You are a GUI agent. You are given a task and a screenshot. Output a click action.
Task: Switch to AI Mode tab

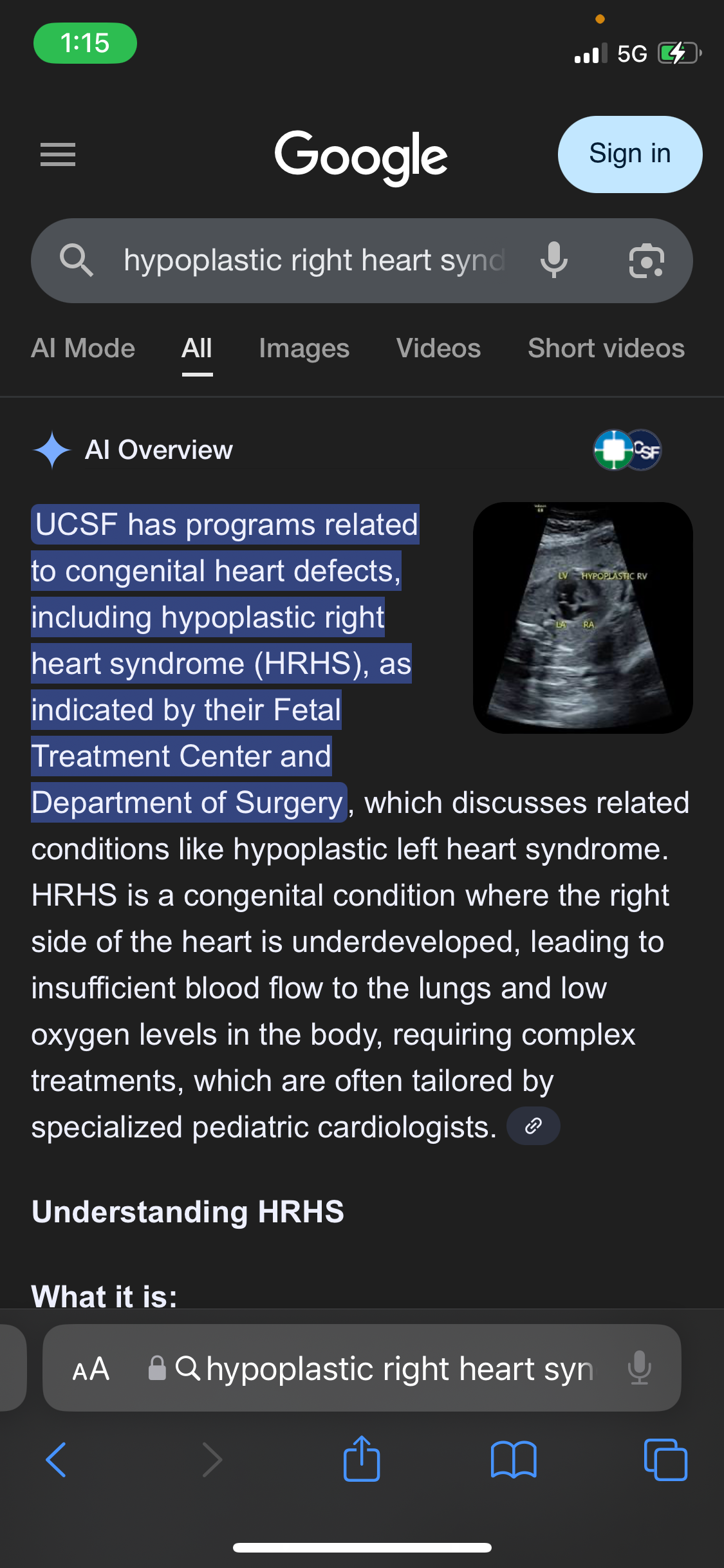point(83,348)
